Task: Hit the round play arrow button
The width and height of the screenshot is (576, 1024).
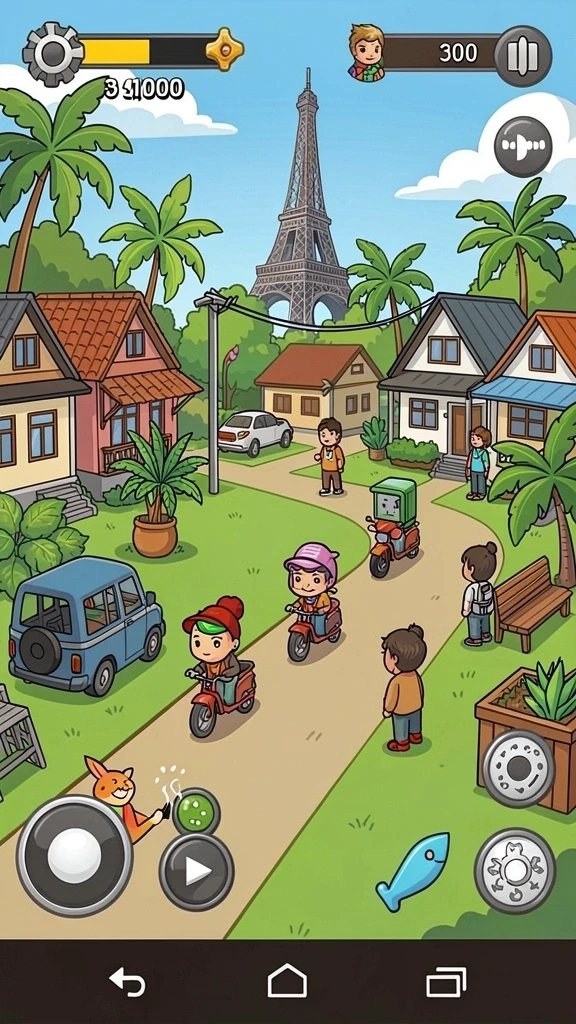Action: pyautogui.click(x=197, y=871)
